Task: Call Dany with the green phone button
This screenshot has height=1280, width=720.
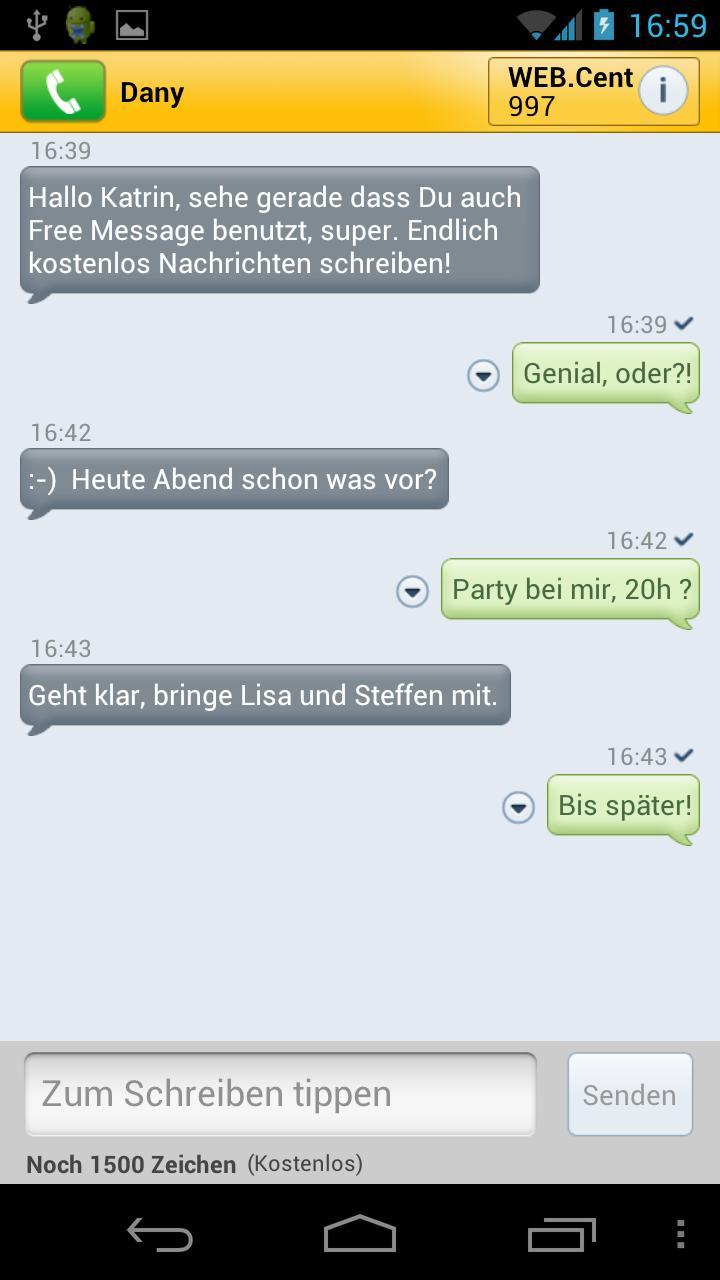Action: [63, 92]
